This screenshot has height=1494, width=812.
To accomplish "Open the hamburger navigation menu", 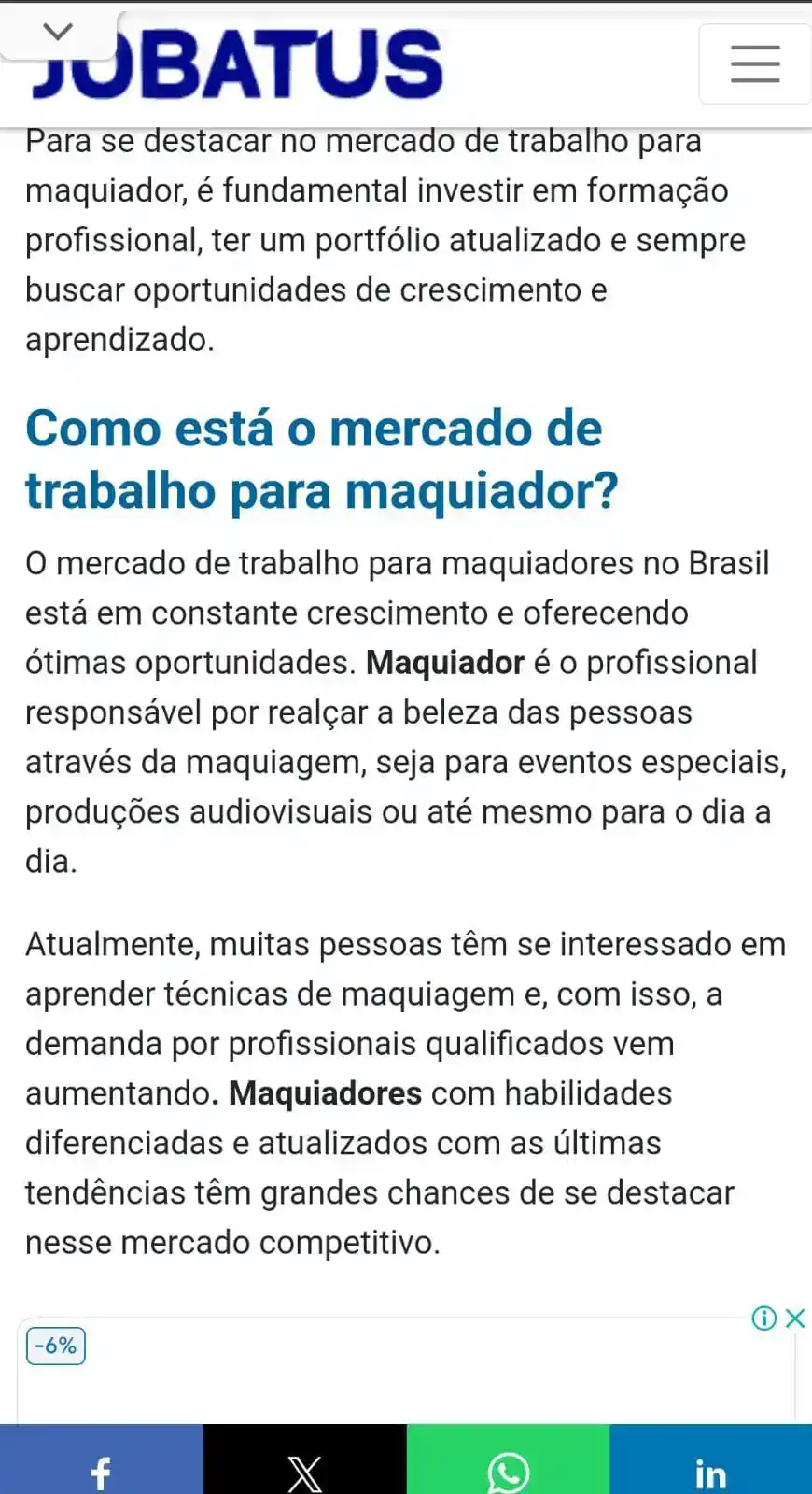I will (754, 63).
